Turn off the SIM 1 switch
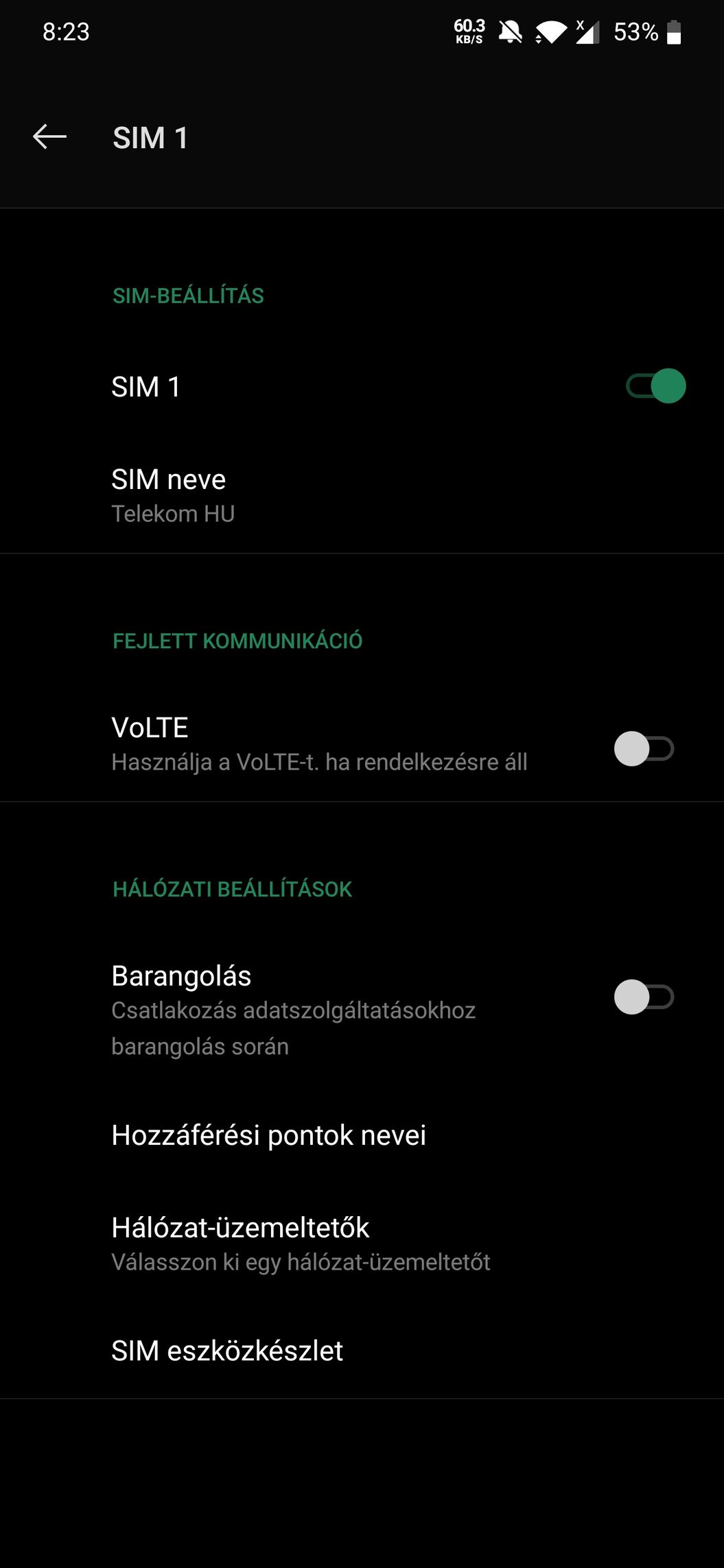This screenshot has height=1568, width=724. pyautogui.click(x=655, y=386)
